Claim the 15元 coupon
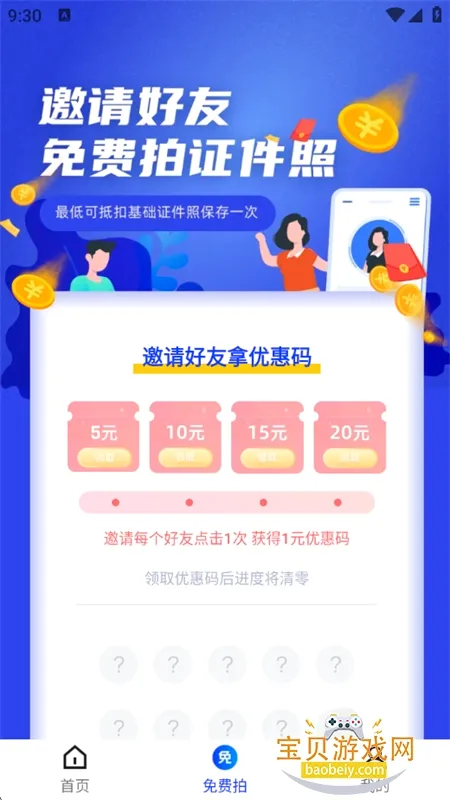450x800 pixels. tap(267, 458)
